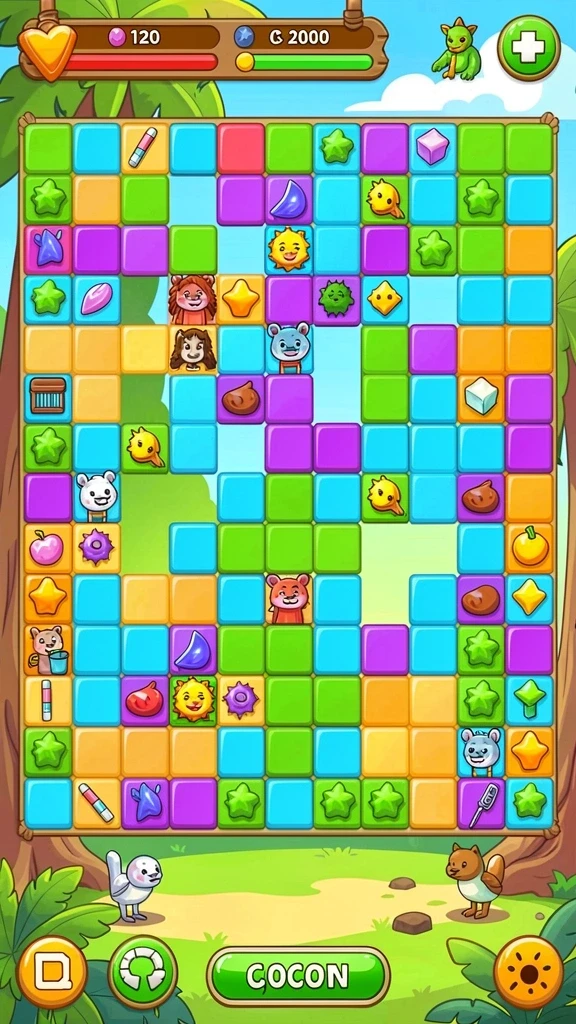Select the white bear tile
This screenshot has width=576, height=1024.
[x=97, y=497]
